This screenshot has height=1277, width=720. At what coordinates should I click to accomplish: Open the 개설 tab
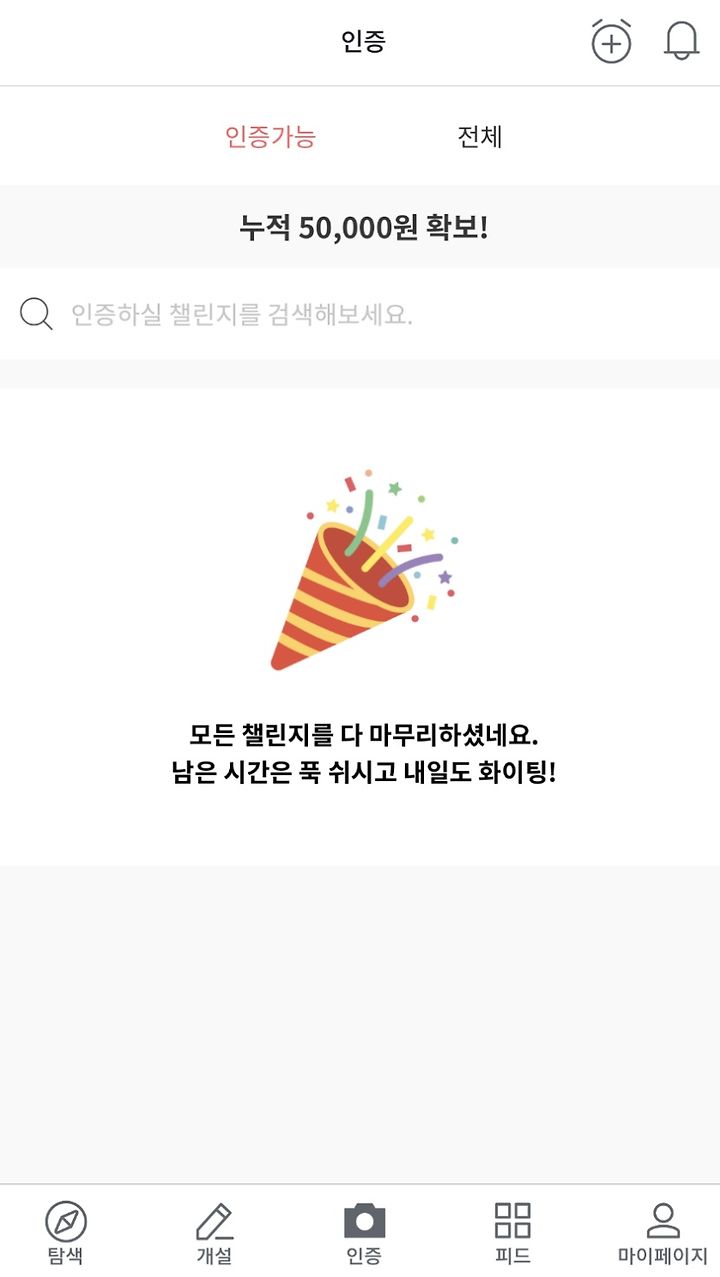tap(214, 1232)
